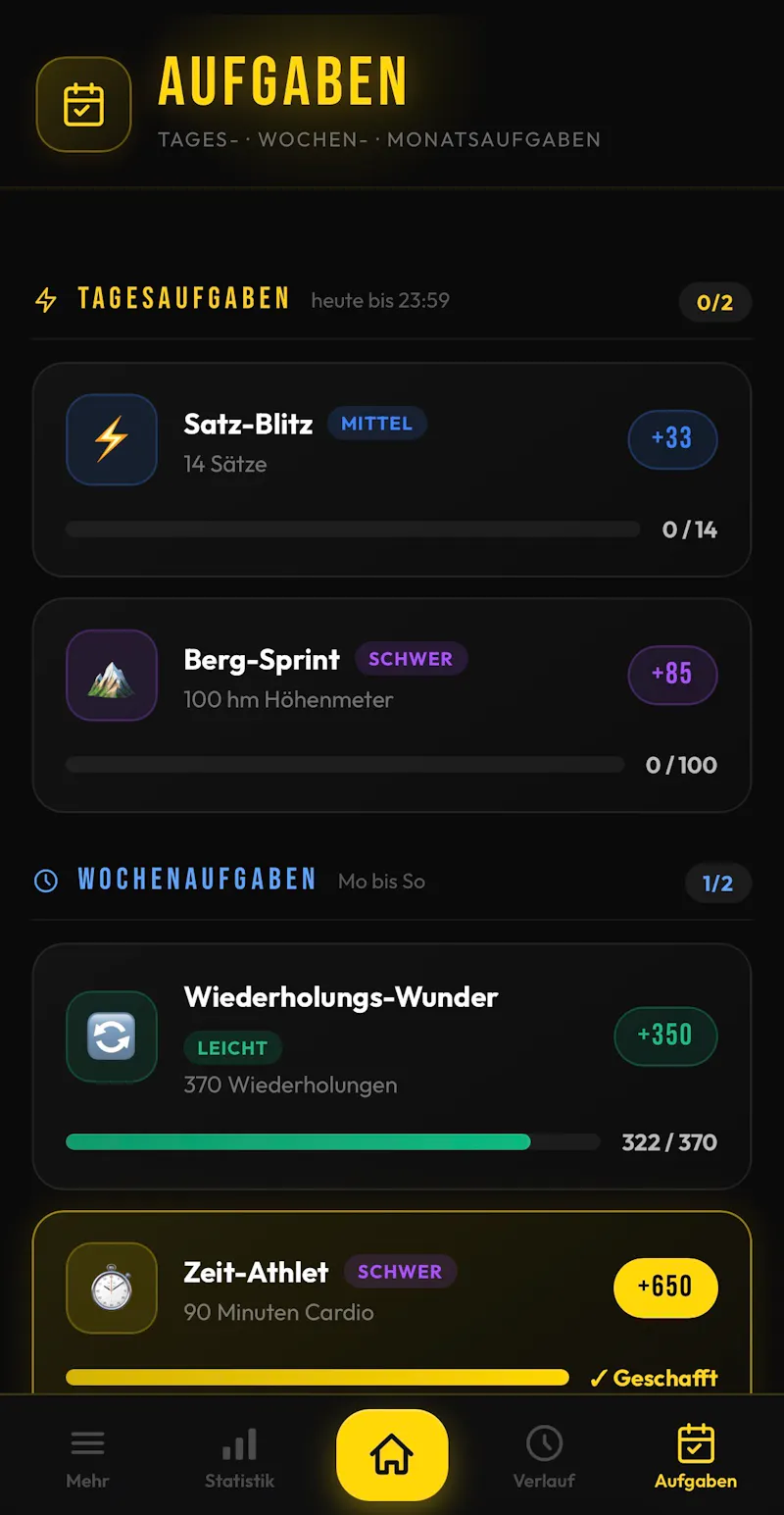This screenshot has width=784, height=1515.
Task: Switch to the Statistik tab
Action: click(x=239, y=1458)
